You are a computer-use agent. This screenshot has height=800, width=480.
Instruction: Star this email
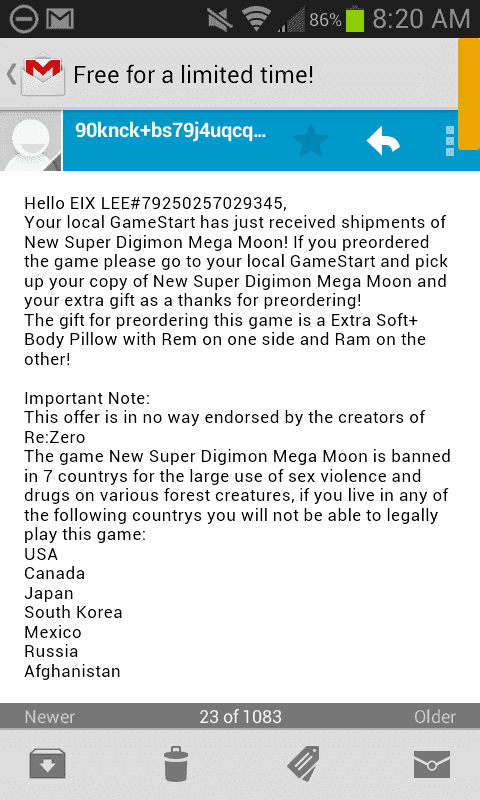pyautogui.click(x=311, y=141)
